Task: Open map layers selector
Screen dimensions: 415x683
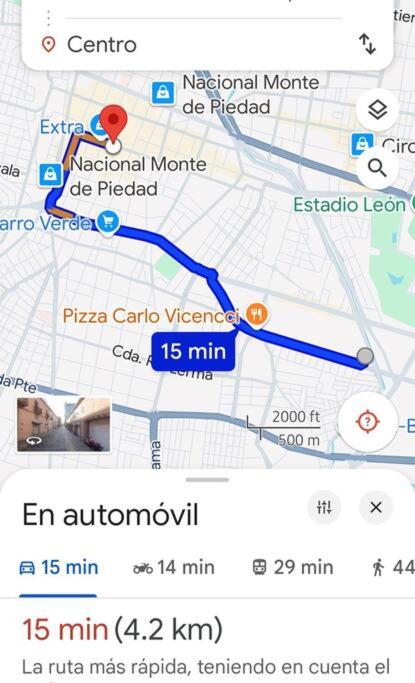Action: click(x=377, y=110)
